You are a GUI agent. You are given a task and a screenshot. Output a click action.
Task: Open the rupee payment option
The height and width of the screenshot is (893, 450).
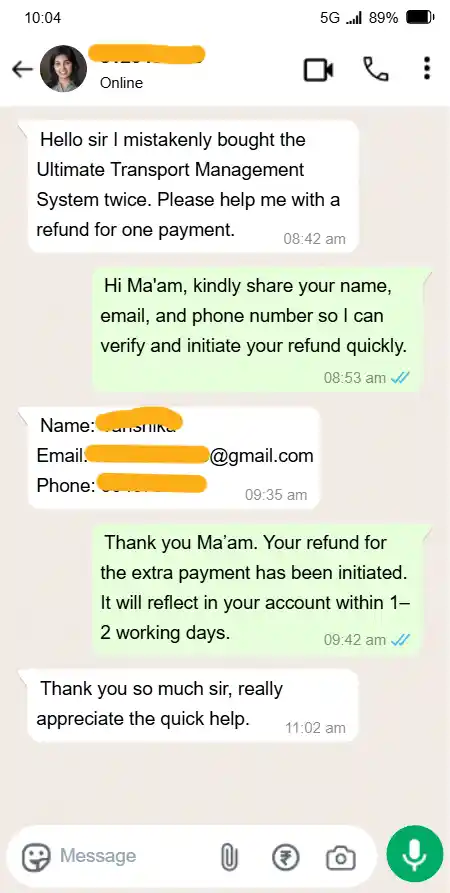[285, 857]
